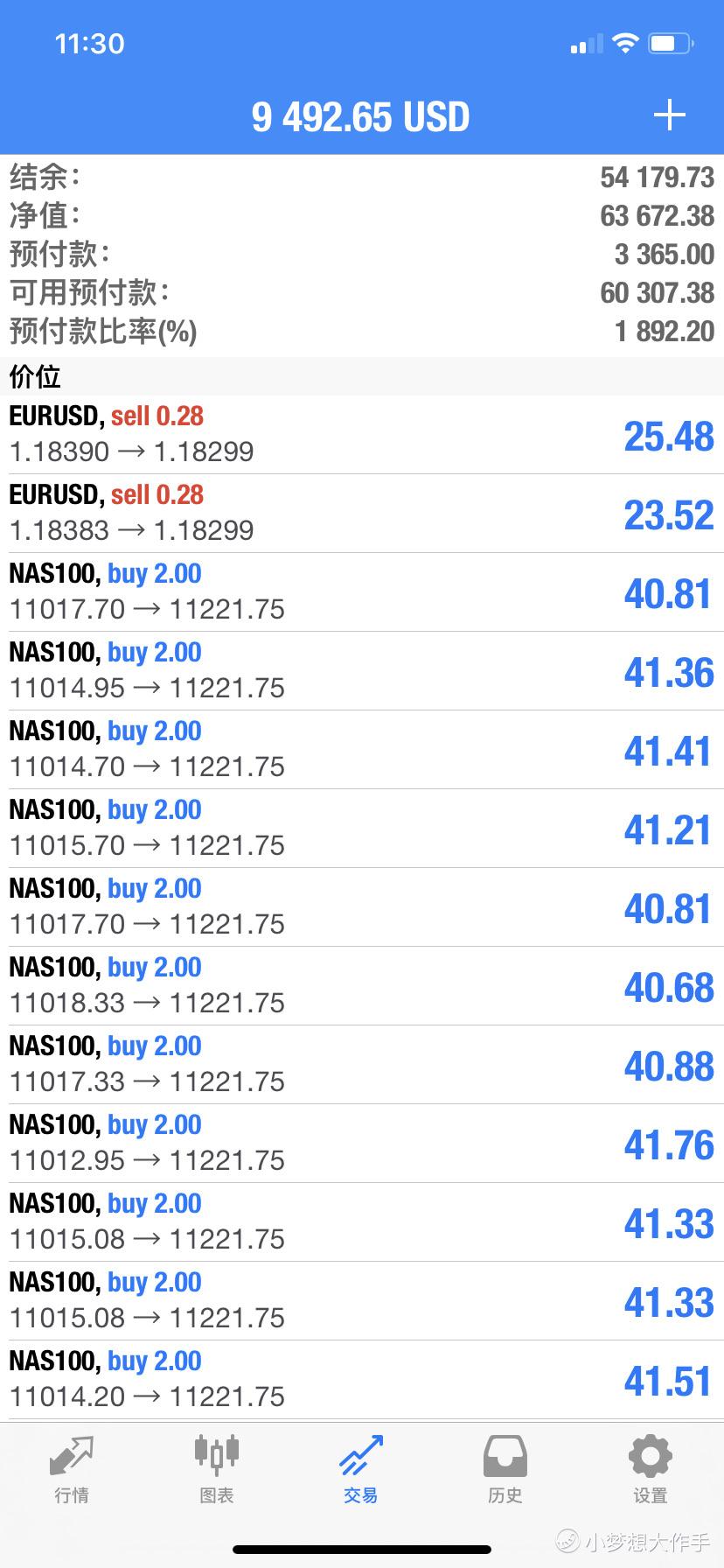Image resolution: width=724 pixels, height=1568 pixels.
Task: Open NAS100 position opened at 11014.20
Action: (362, 1380)
